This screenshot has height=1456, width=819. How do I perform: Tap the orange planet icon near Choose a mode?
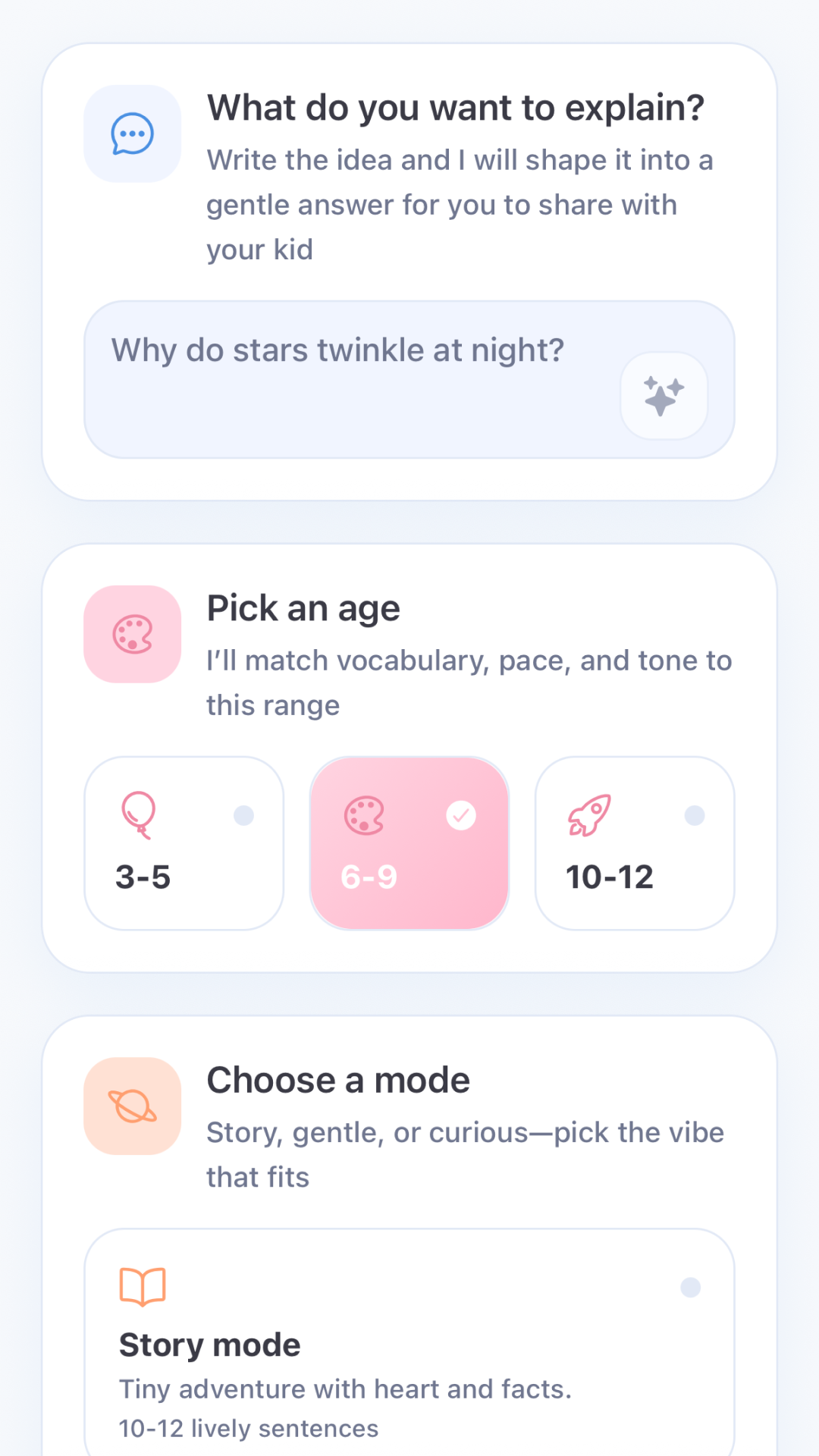click(x=131, y=1106)
